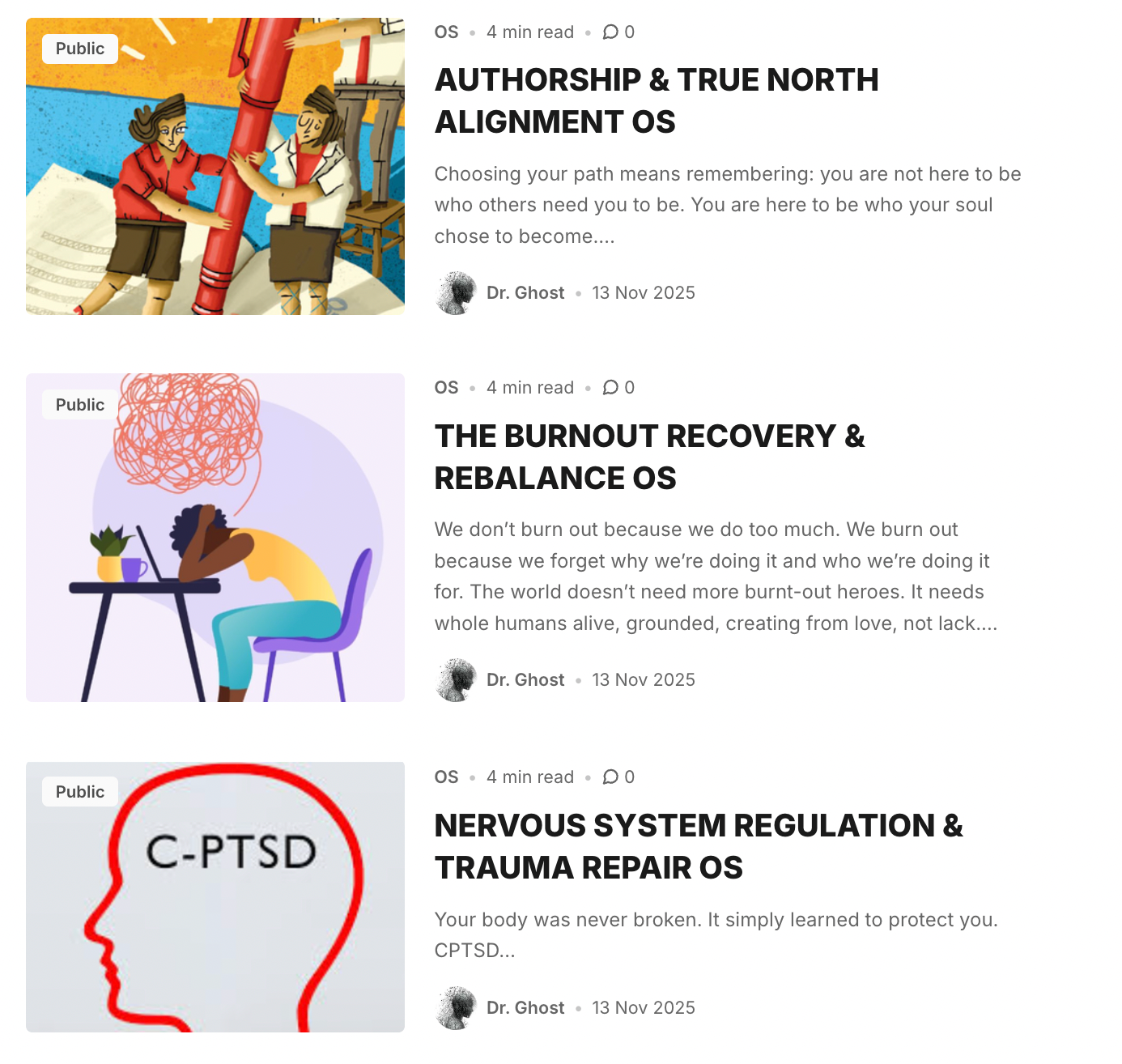Screen dimensions: 1122x1064
Task: Open comments on the Authorship post
Action: tap(618, 32)
